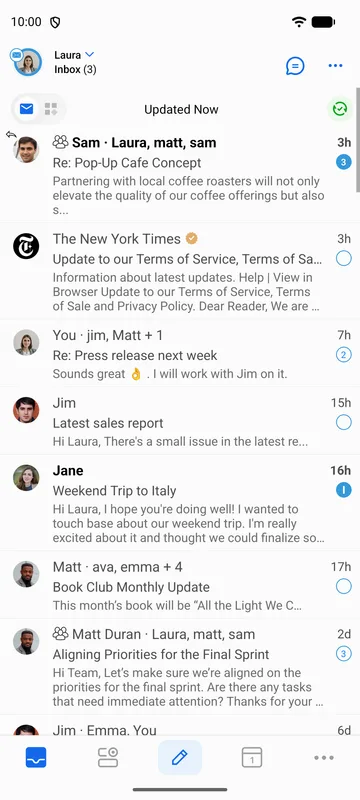Compose a new email with pencil button

coord(179,758)
